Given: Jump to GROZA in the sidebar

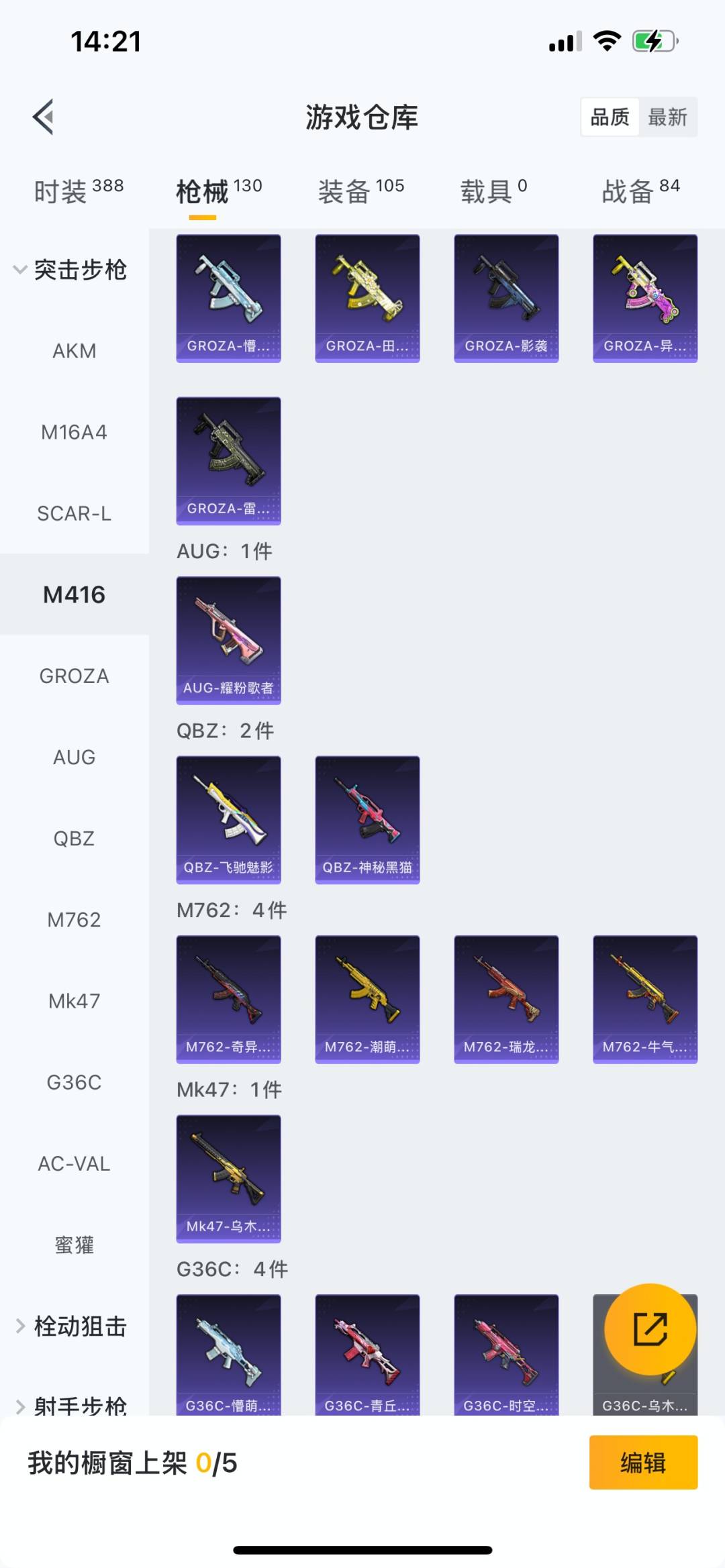Looking at the screenshot, I should point(74,676).
